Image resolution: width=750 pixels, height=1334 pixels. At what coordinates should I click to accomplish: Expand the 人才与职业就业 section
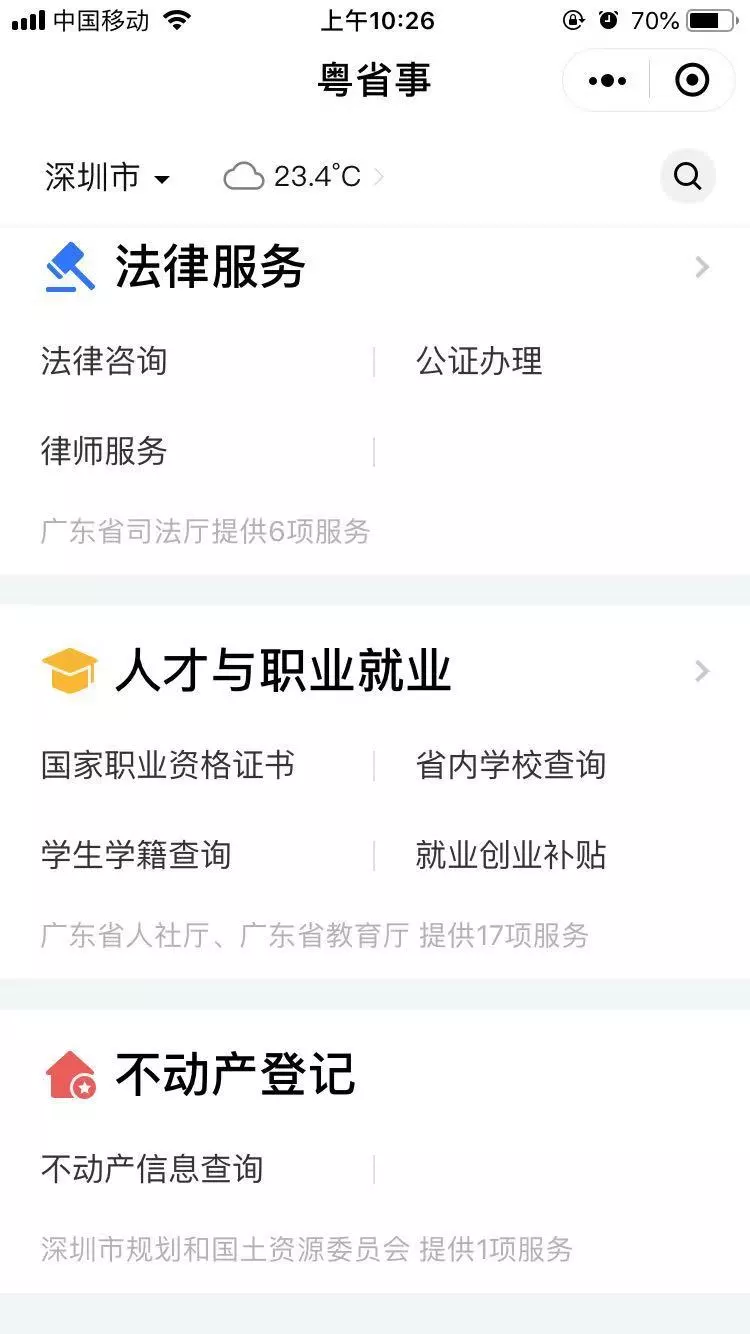[702, 671]
